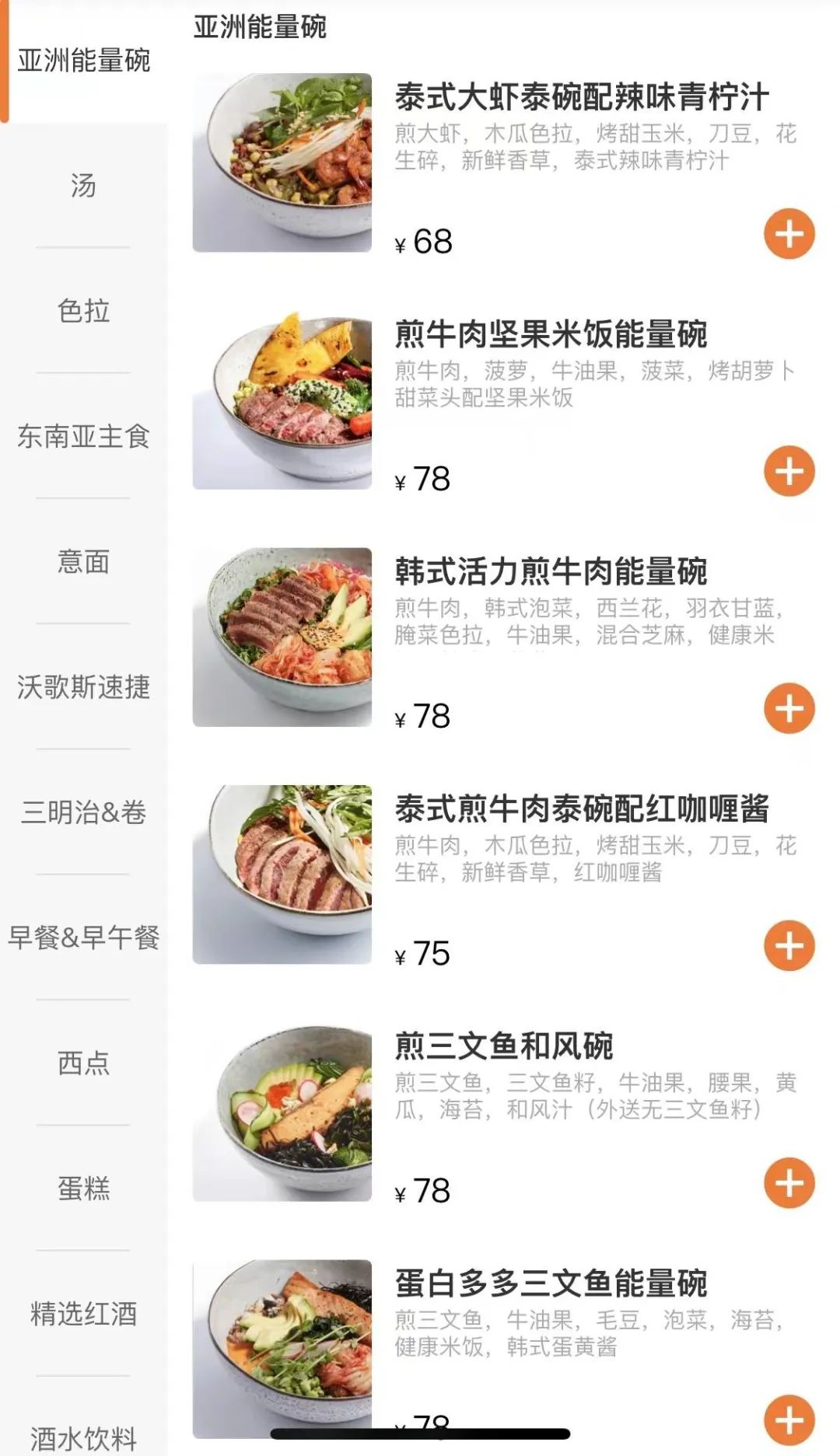Add 煎三文鱼和风碗 to cart
The image size is (840, 1456).
(x=789, y=1183)
